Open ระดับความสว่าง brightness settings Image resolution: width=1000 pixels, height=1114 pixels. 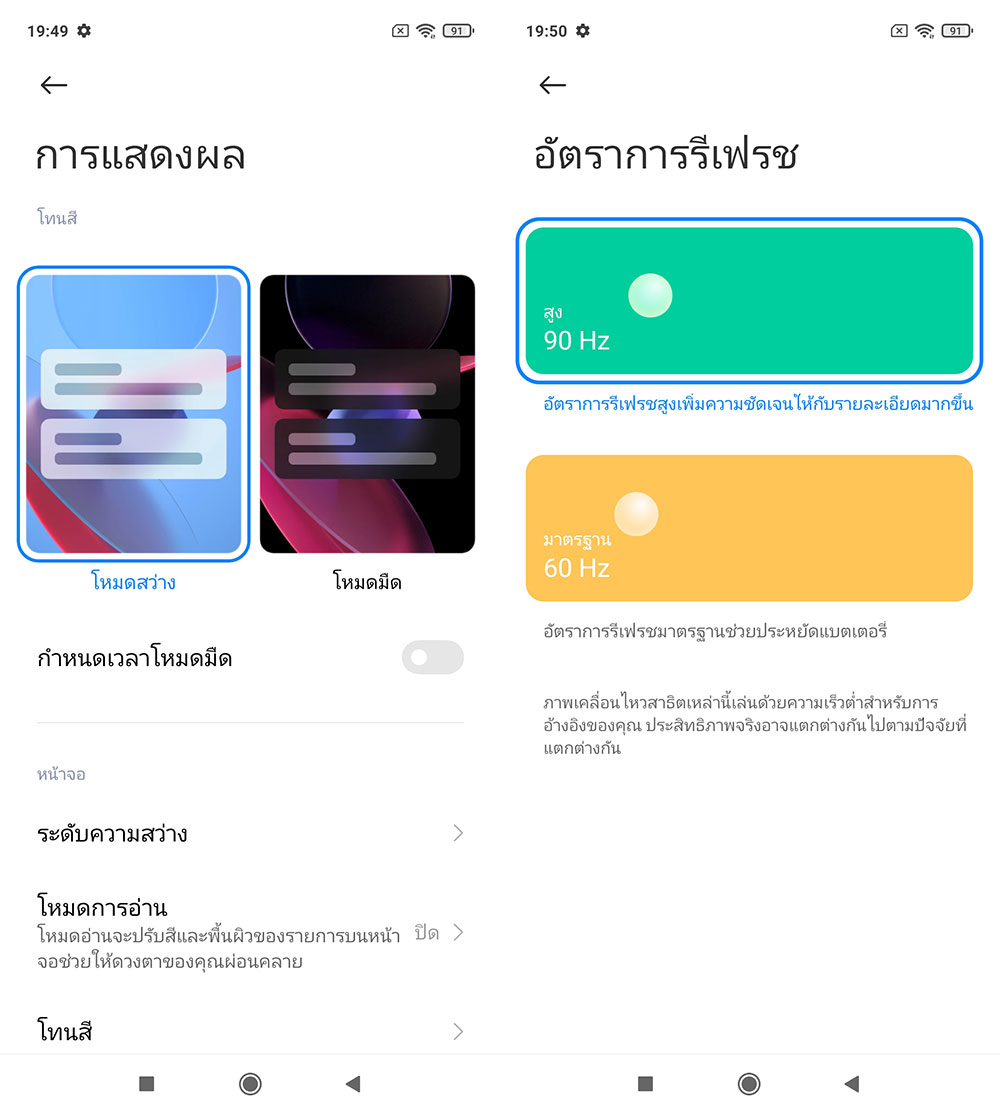click(x=250, y=833)
